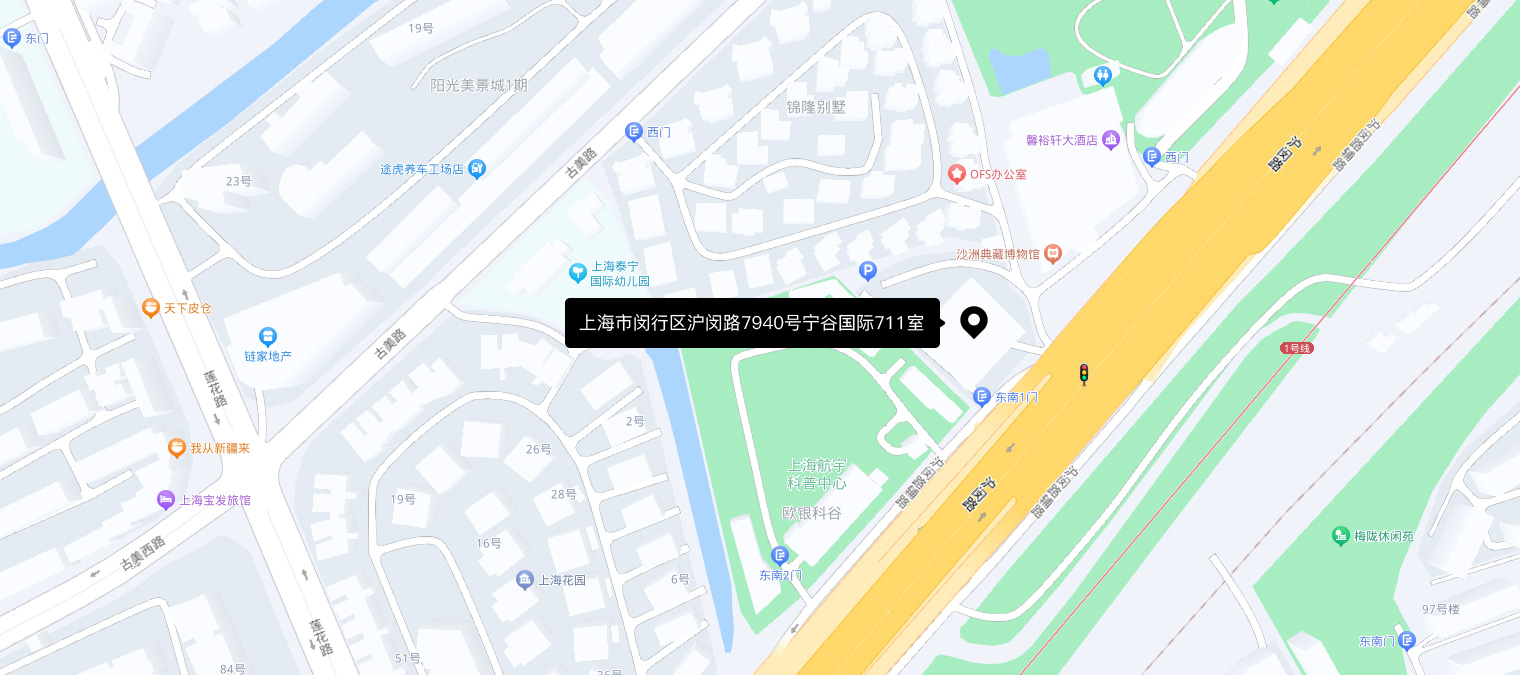Open the 馨裕轩大酒店 hotel marker
The width and height of the screenshot is (1520, 675).
1111,141
